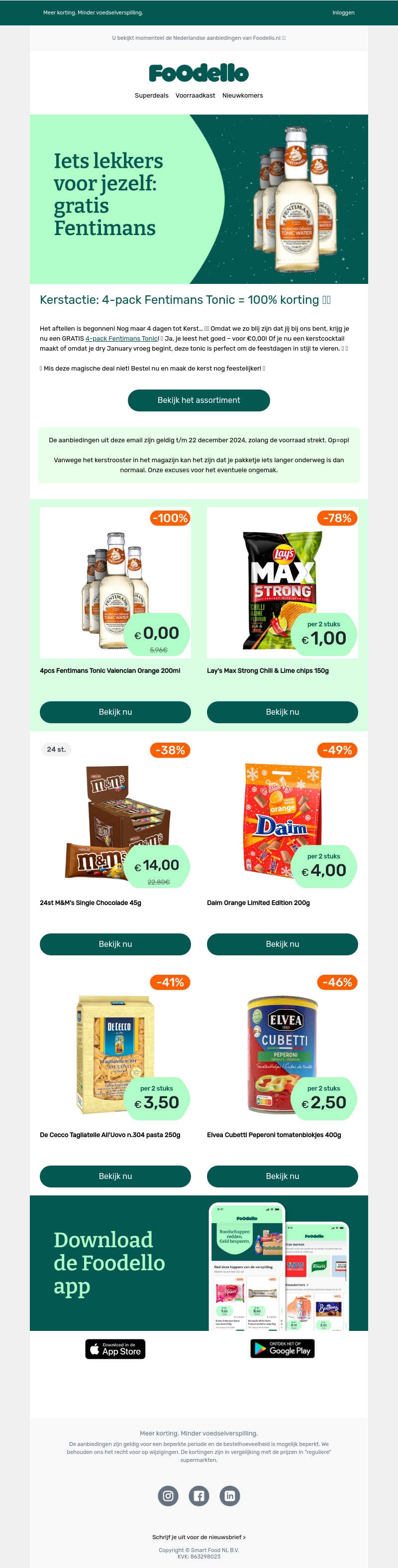This screenshot has width=398, height=1568.
Task: Visit Foodello on Facebook
Action: tap(199, 1496)
